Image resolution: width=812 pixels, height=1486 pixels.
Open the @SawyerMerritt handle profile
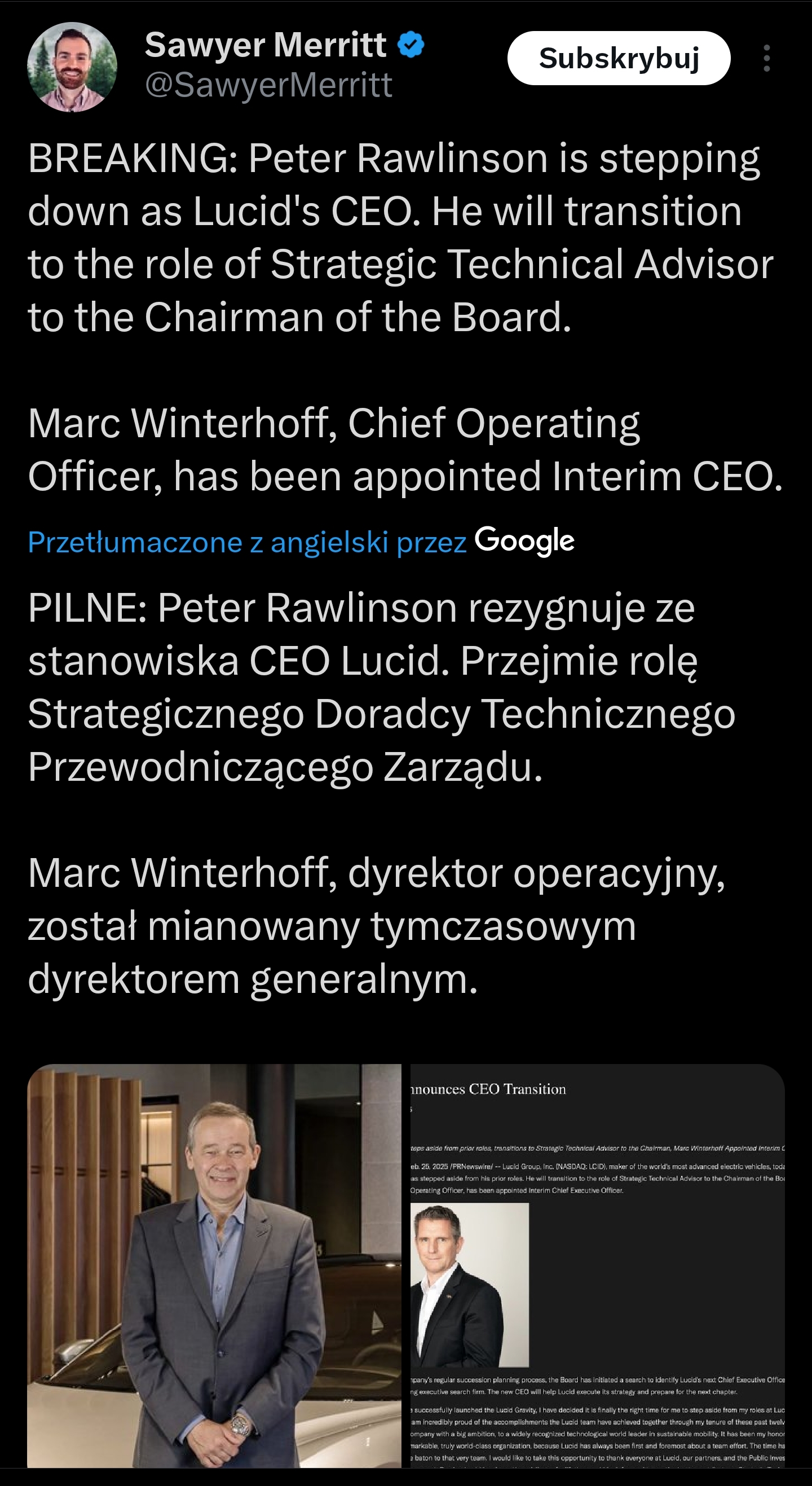tap(268, 85)
